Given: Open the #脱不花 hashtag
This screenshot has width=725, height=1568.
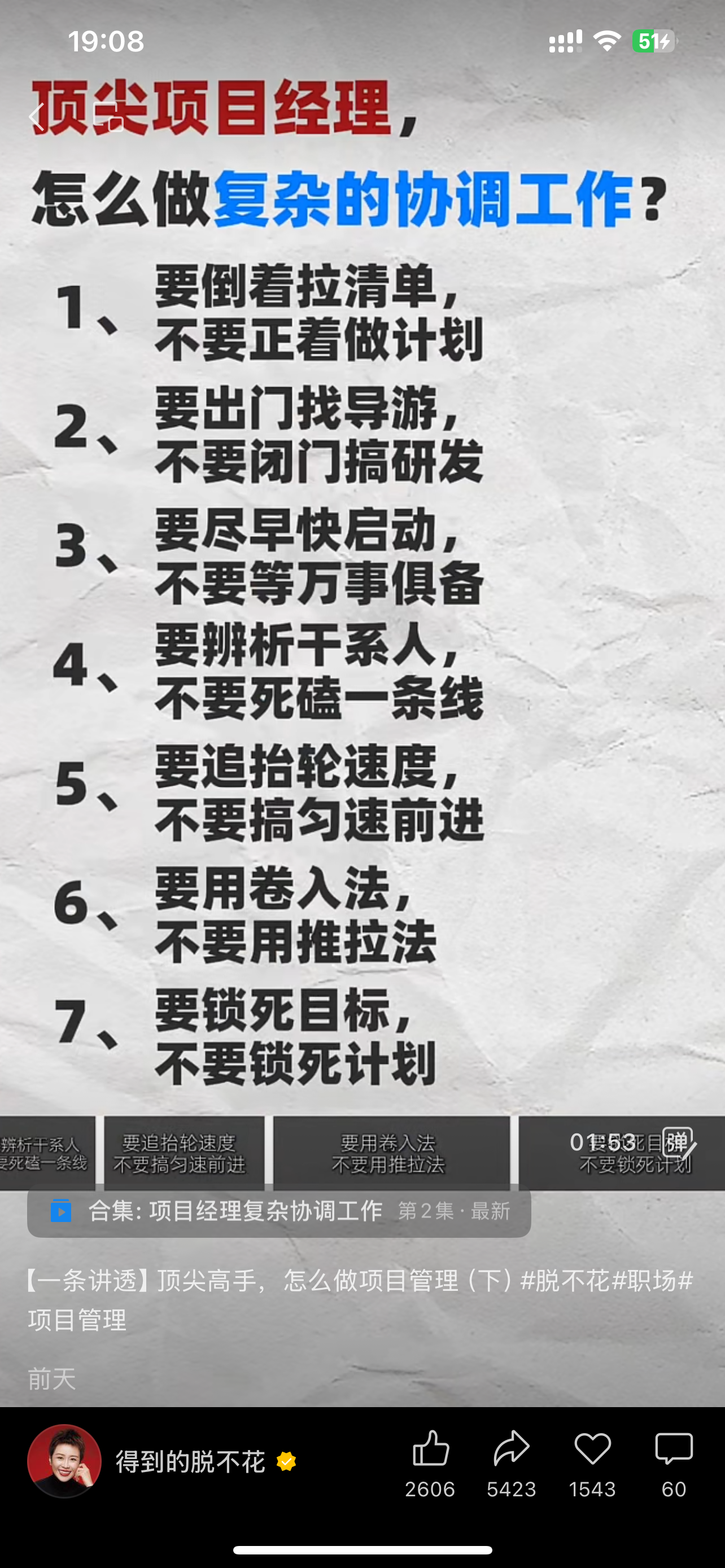Looking at the screenshot, I should tap(565, 1281).
